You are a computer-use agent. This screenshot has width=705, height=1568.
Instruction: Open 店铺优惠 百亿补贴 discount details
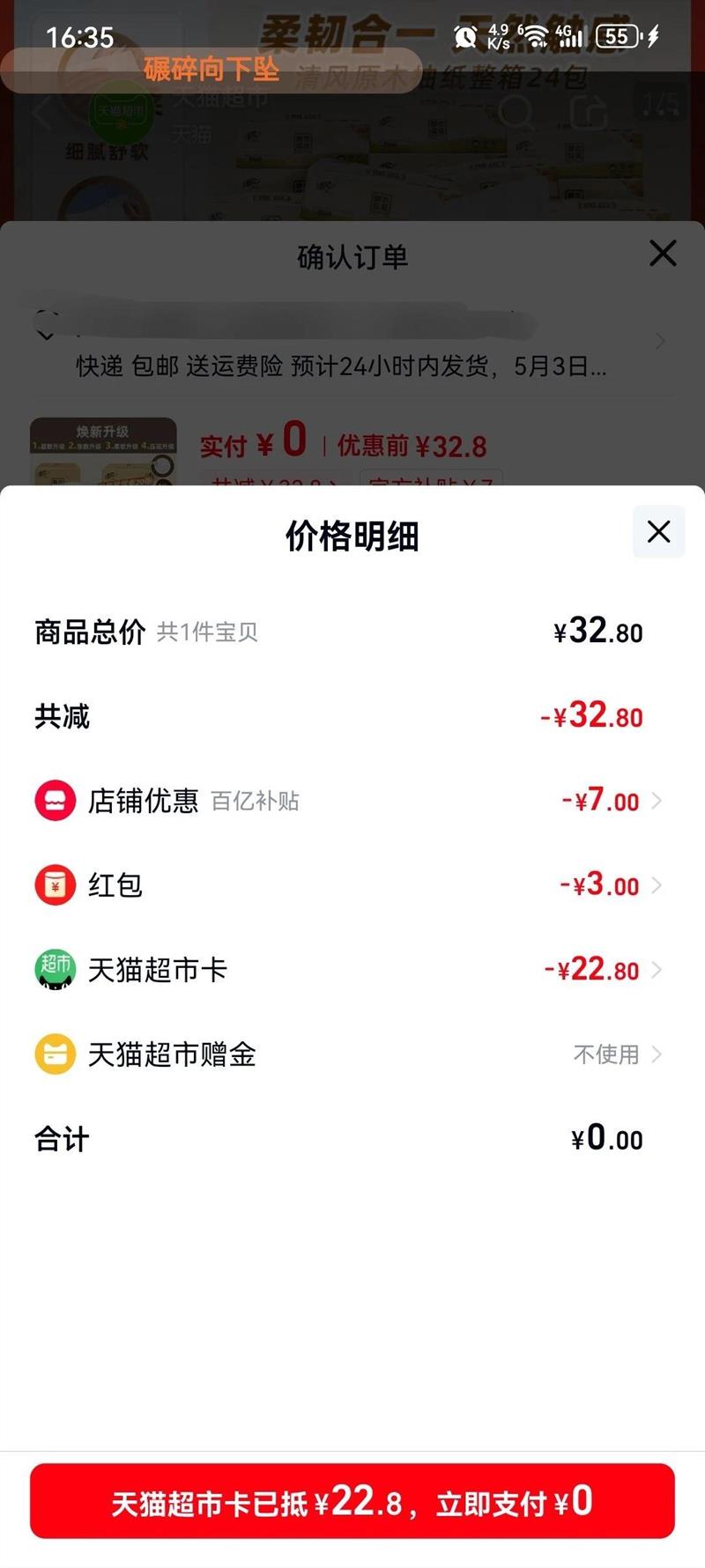pyautogui.click(x=352, y=801)
